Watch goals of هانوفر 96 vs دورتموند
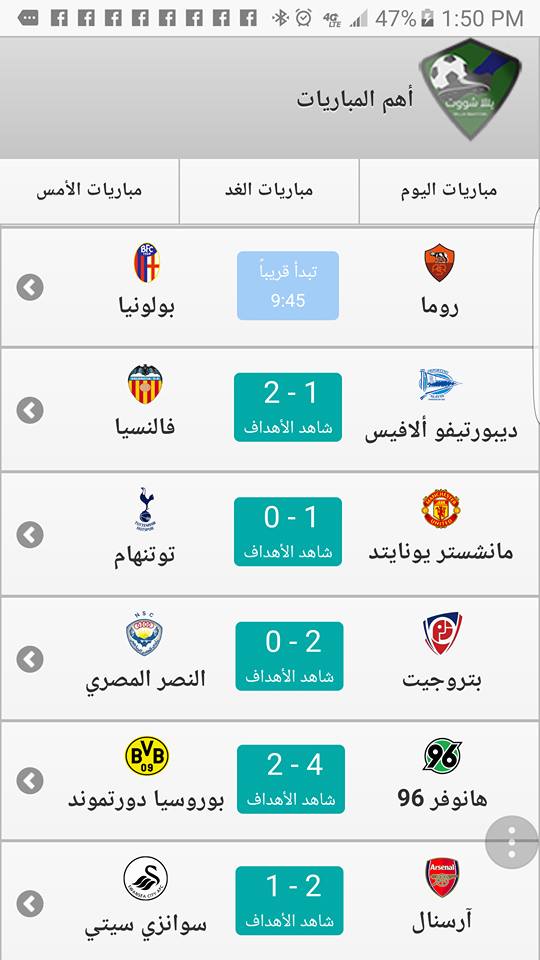 pos(290,779)
